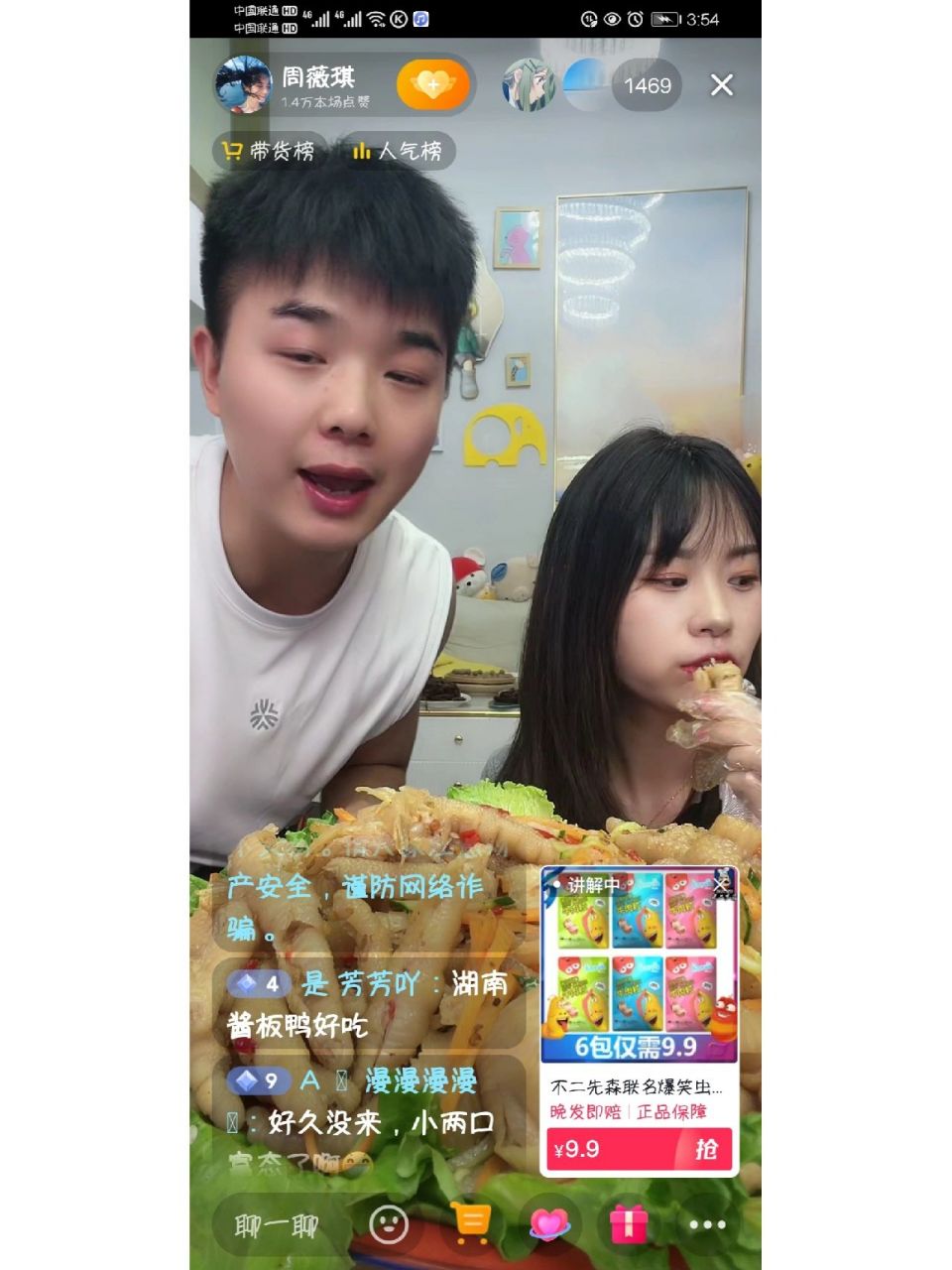Tap the orange heart-plus follow button
This screenshot has width=952, height=1270.
click(x=434, y=85)
